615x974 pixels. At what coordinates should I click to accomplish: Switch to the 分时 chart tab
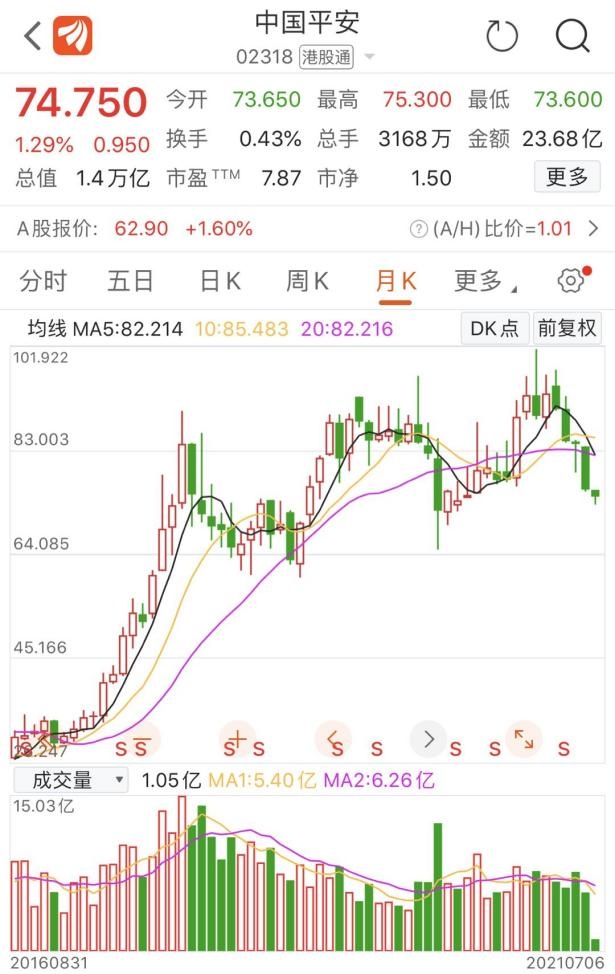(x=43, y=282)
